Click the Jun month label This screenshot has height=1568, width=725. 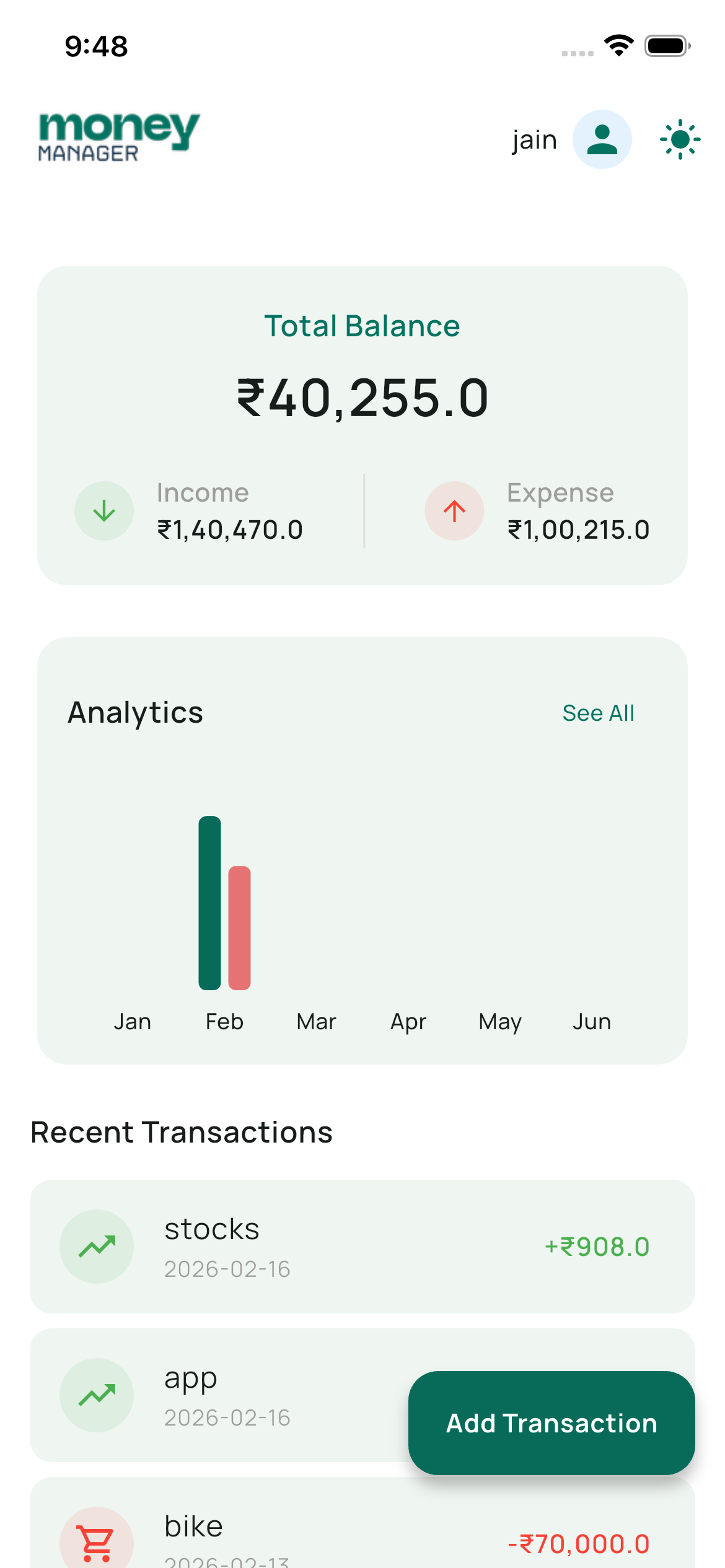tap(591, 1021)
